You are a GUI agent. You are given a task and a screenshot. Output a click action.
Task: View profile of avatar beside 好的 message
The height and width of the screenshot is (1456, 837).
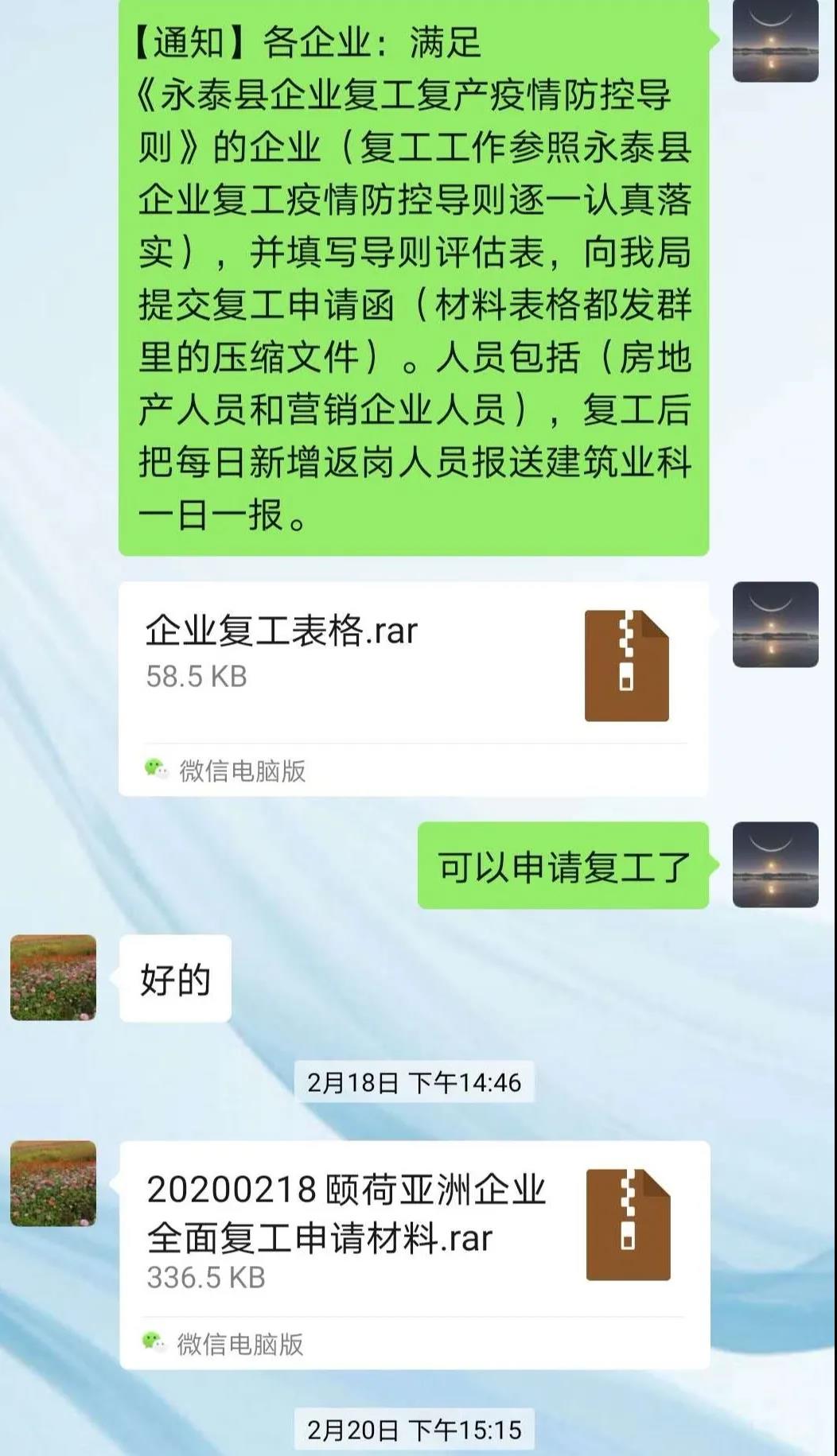(x=53, y=977)
